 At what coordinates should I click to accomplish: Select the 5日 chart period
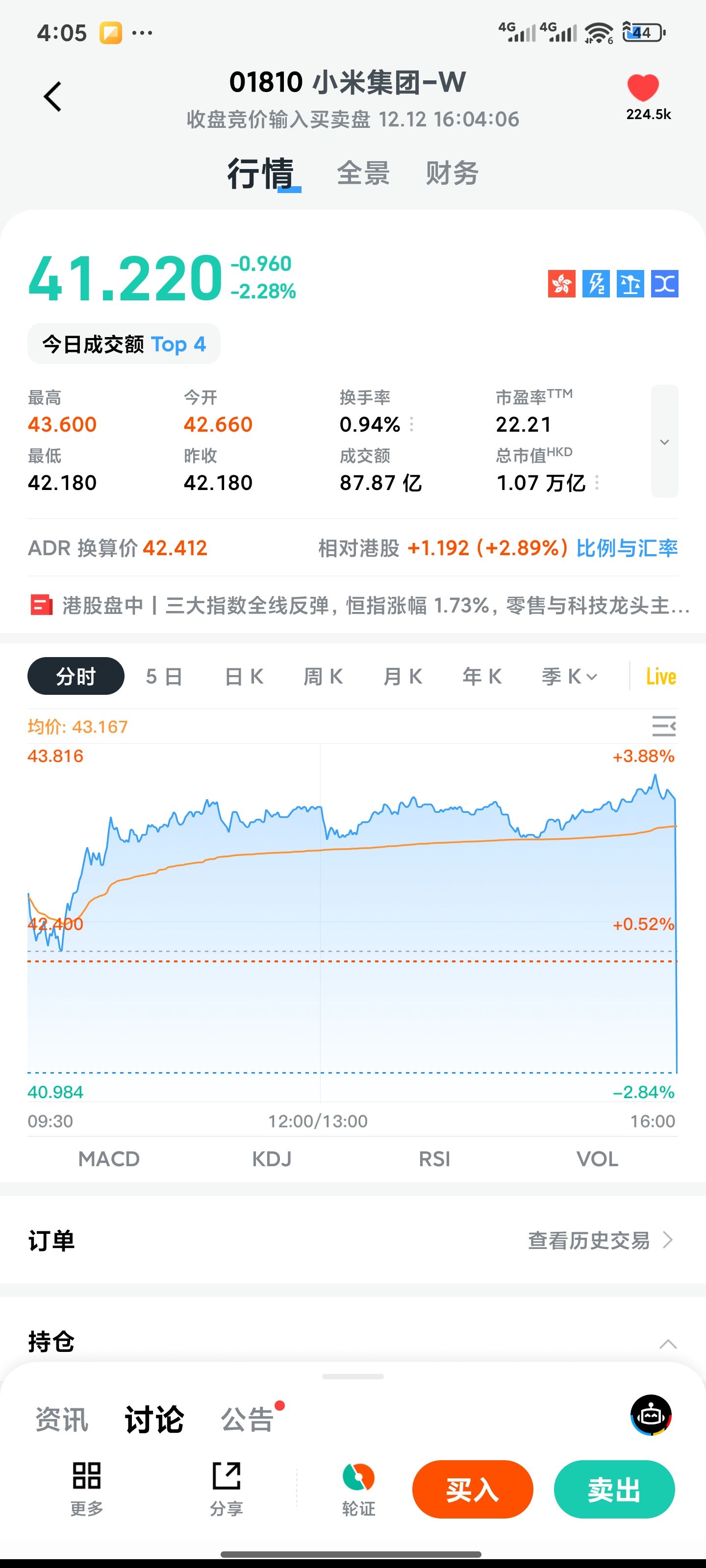164,676
